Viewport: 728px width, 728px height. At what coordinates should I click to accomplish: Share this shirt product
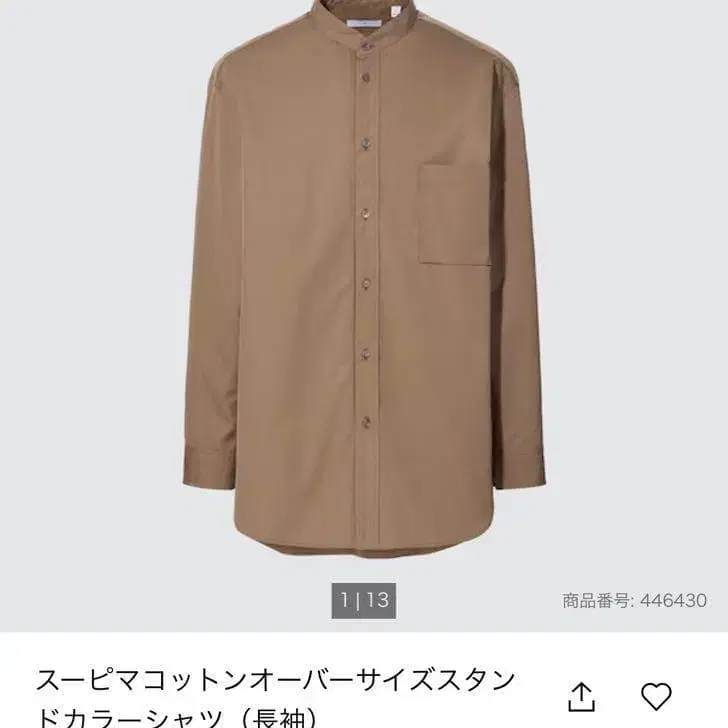point(581,697)
